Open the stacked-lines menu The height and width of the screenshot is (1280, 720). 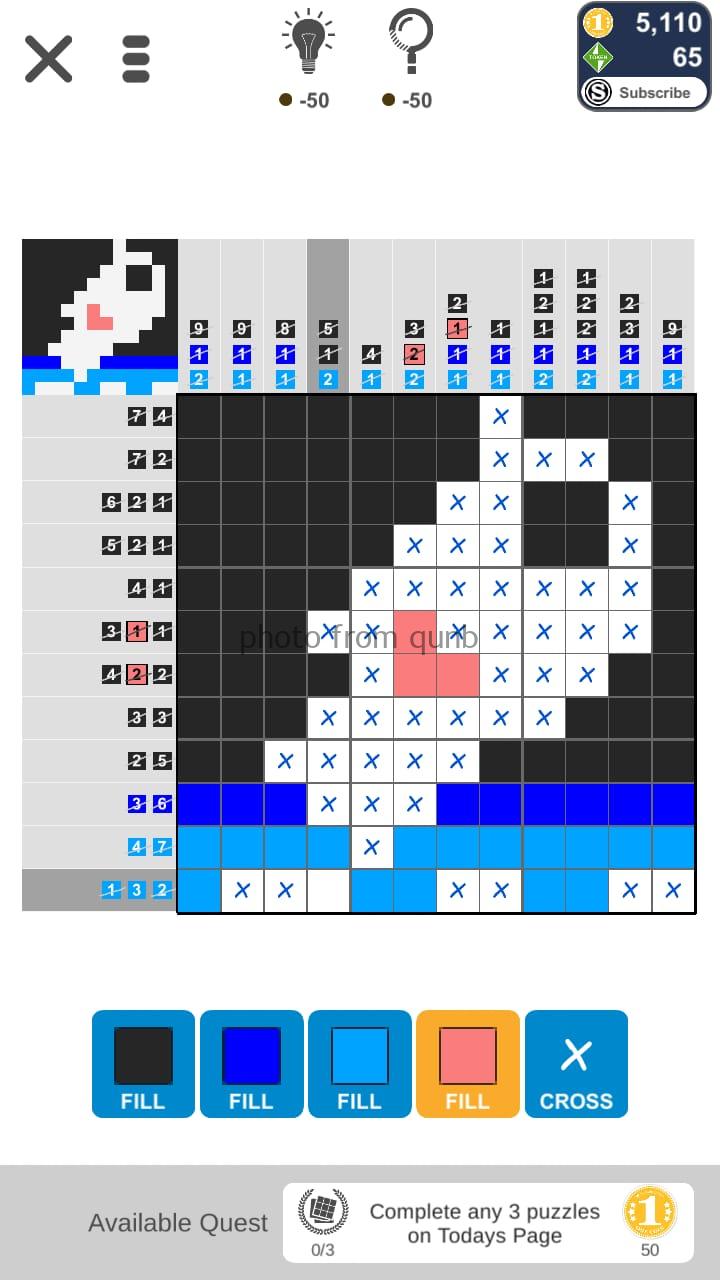135,59
